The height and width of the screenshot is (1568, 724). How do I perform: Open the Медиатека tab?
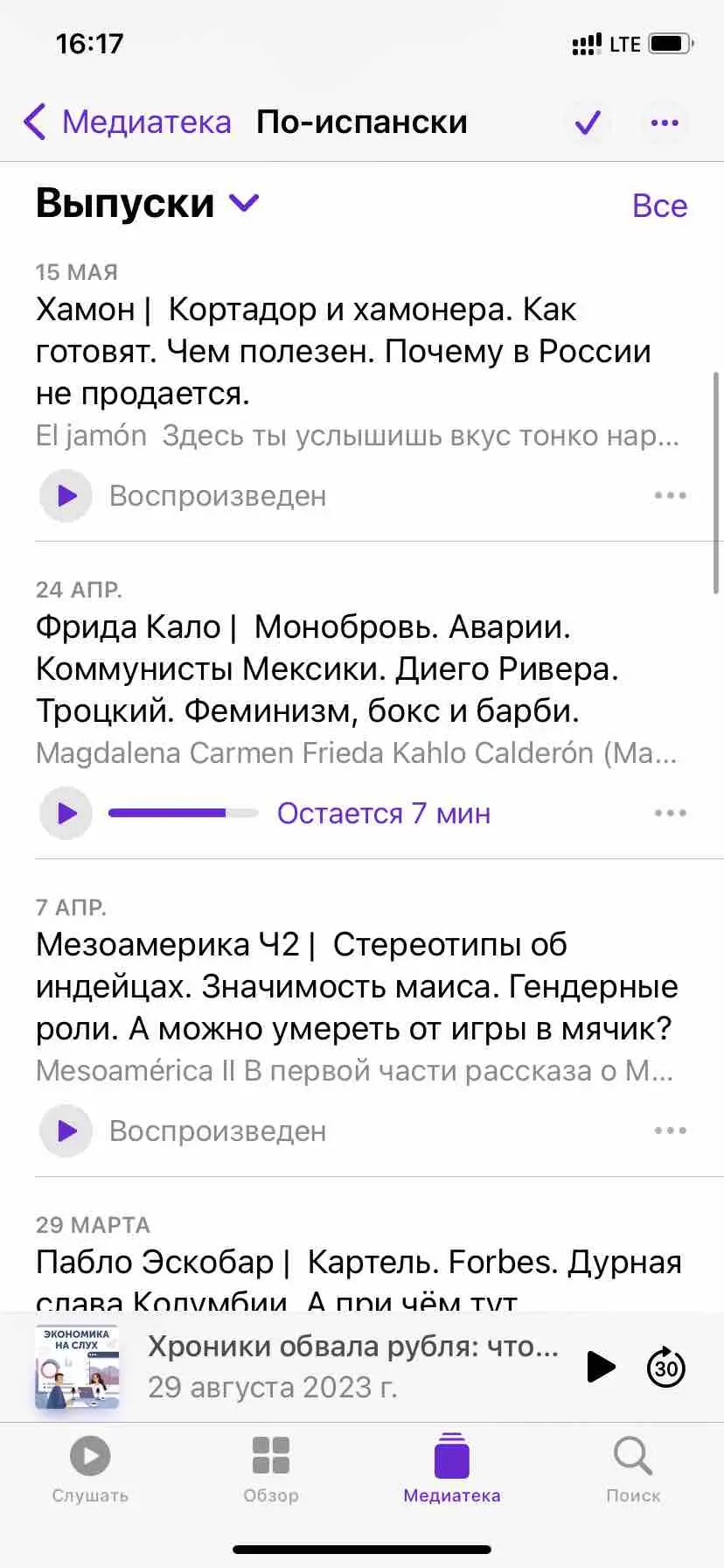pos(452,1470)
